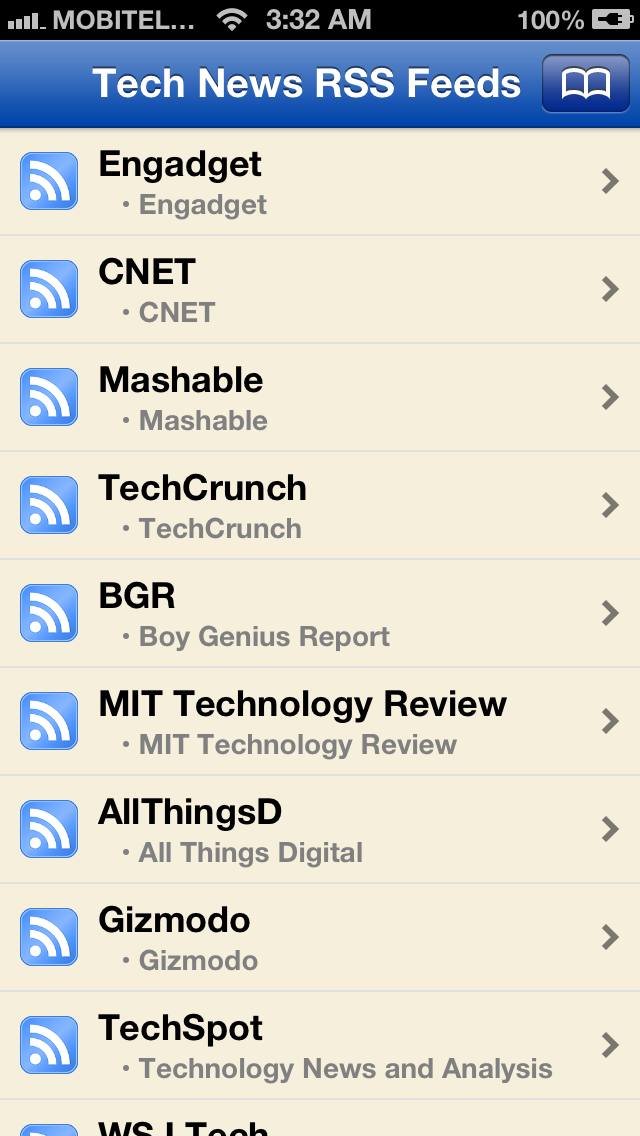The height and width of the screenshot is (1136, 640).
Task: Open the Gizmodo feed
Action: [320, 937]
